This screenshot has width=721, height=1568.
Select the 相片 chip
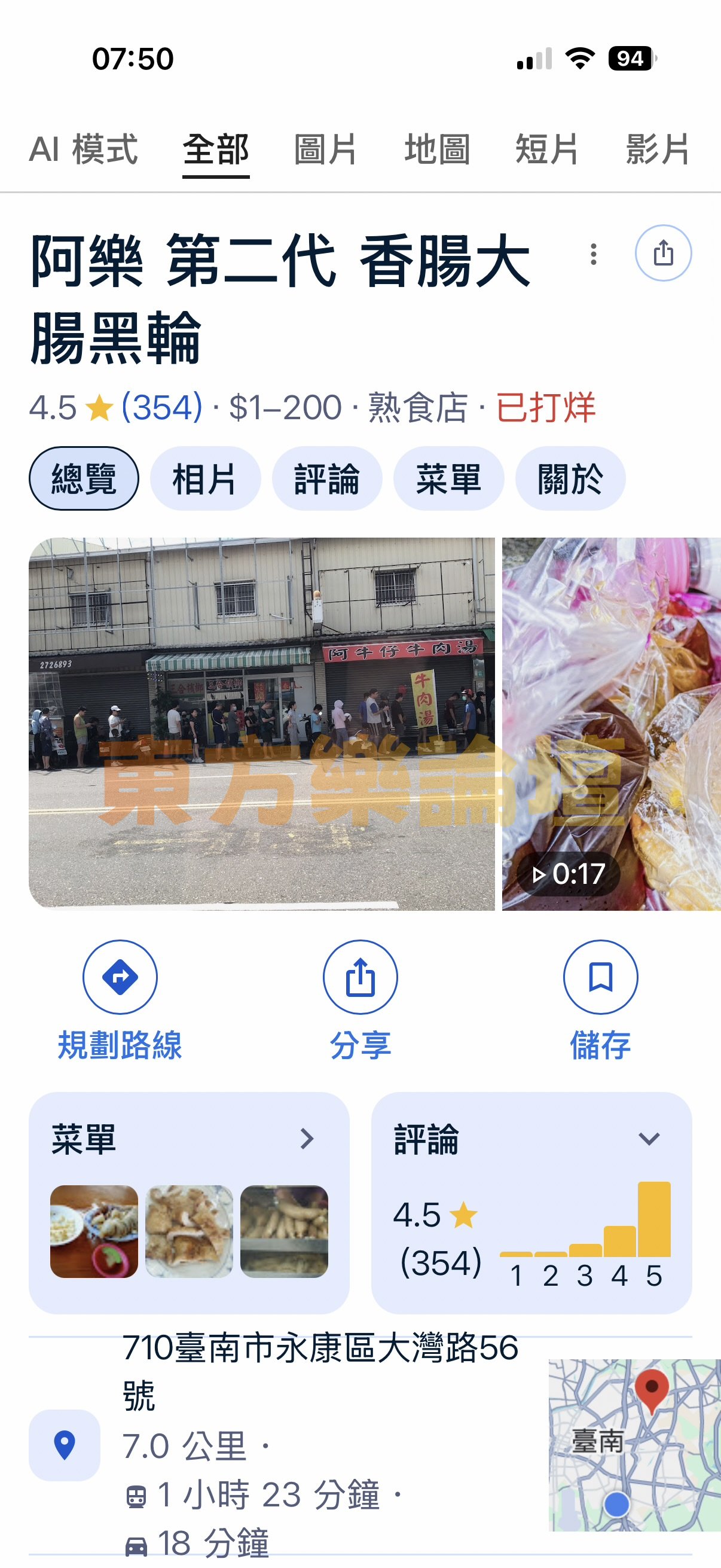tap(205, 478)
